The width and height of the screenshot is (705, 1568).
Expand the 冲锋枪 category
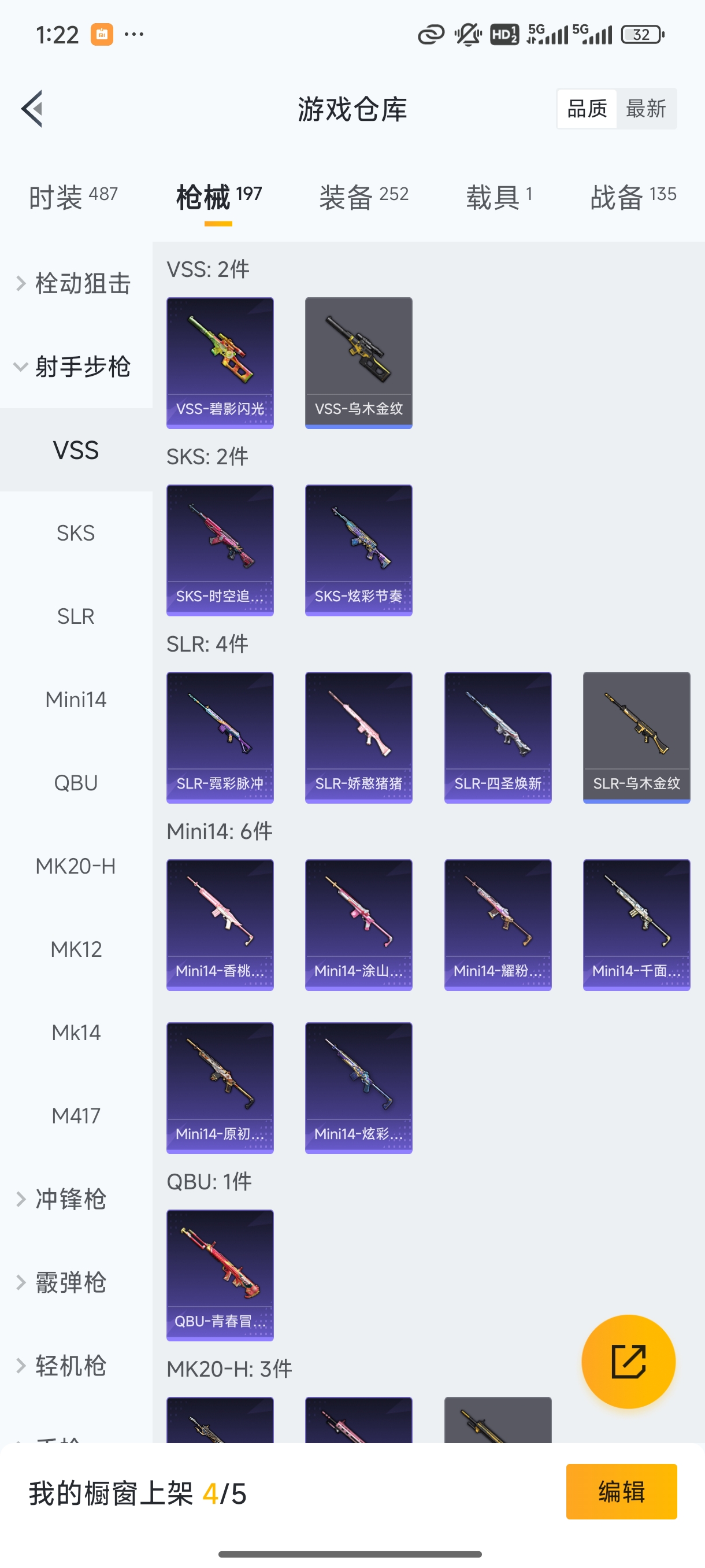click(x=70, y=1199)
